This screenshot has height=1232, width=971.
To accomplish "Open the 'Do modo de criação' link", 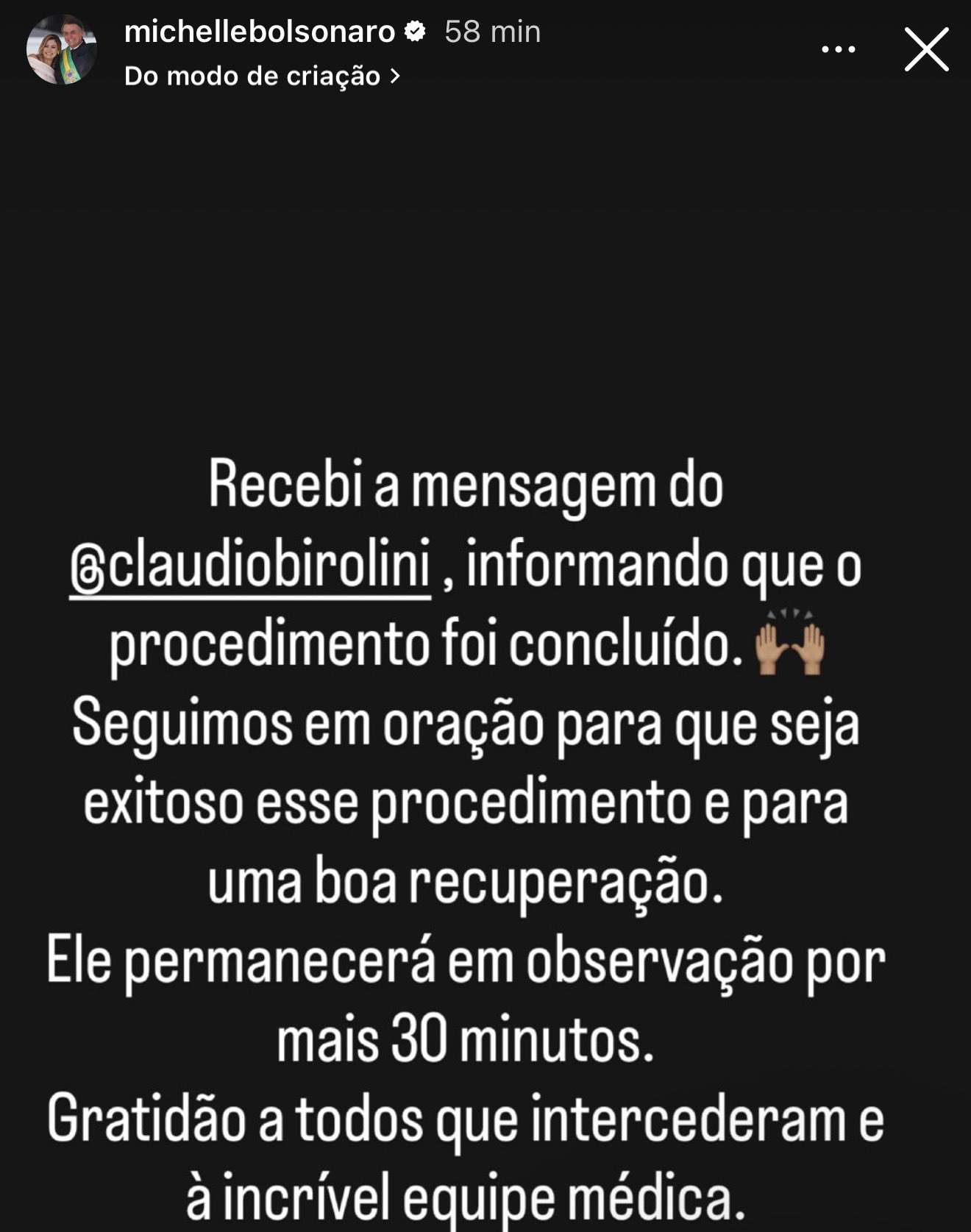I will pos(262,76).
